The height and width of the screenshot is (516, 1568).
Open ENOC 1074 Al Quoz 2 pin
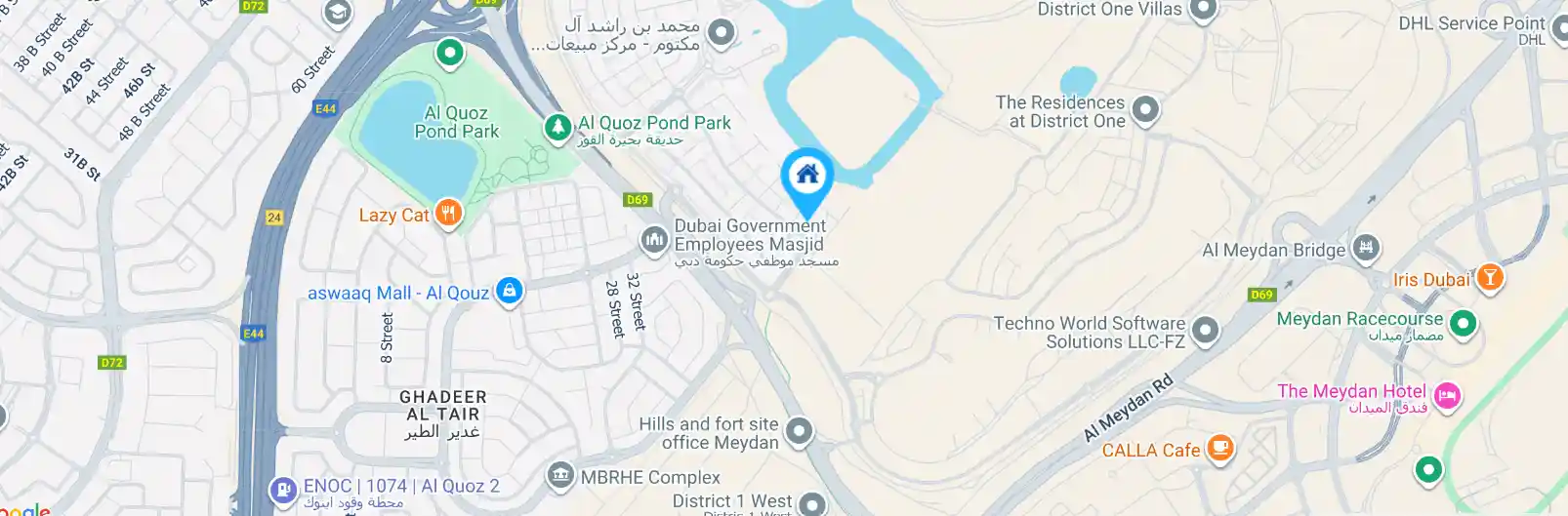tap(283, 489)
